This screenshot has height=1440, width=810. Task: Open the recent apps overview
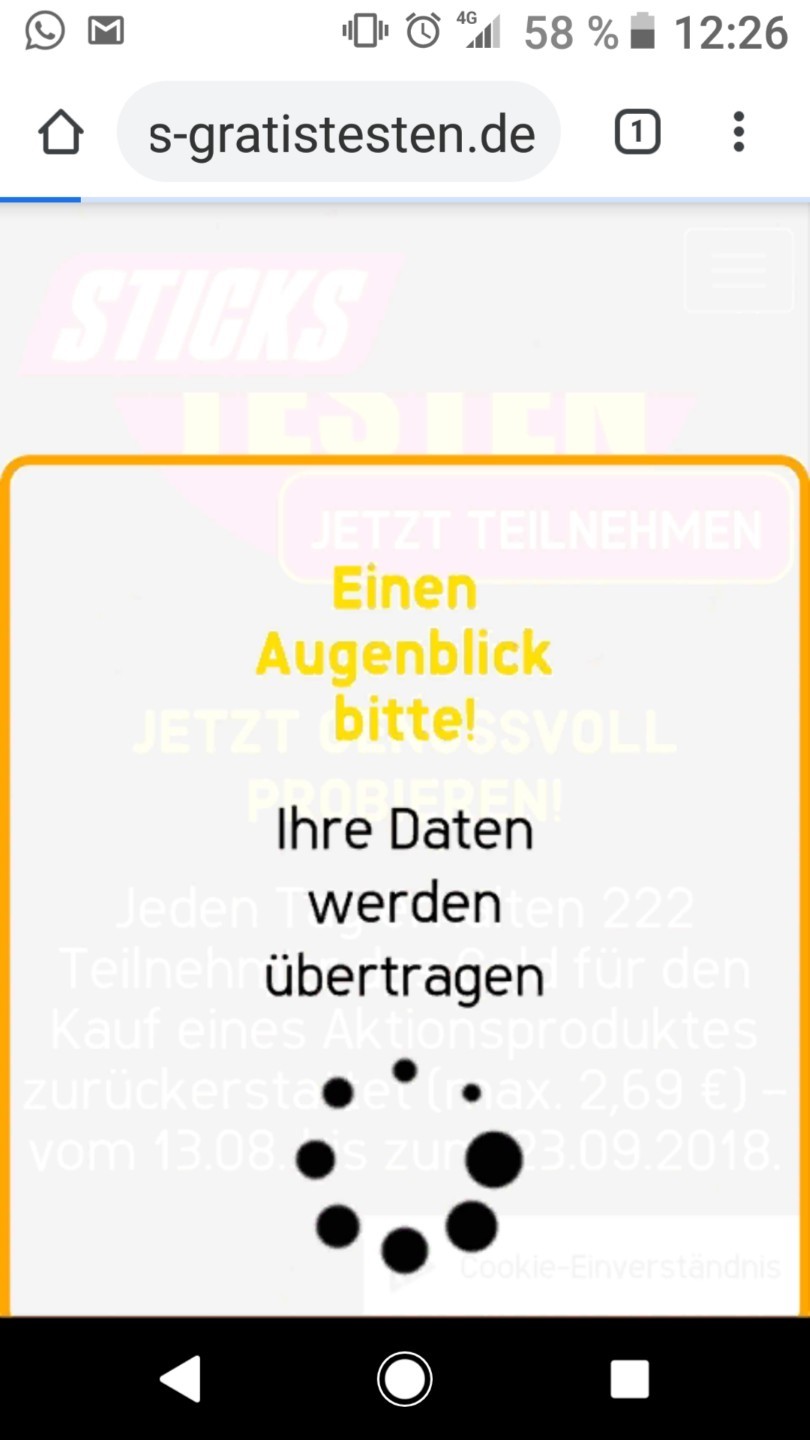629,1379
